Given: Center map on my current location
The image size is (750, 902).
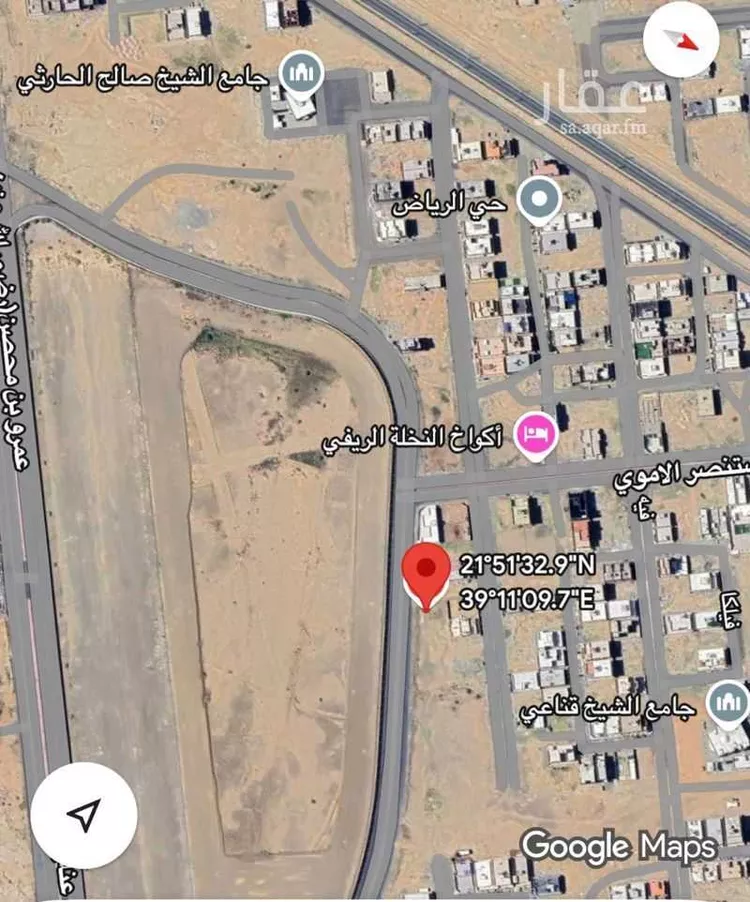Looking at the screenshot, I should tap(84, 816).
